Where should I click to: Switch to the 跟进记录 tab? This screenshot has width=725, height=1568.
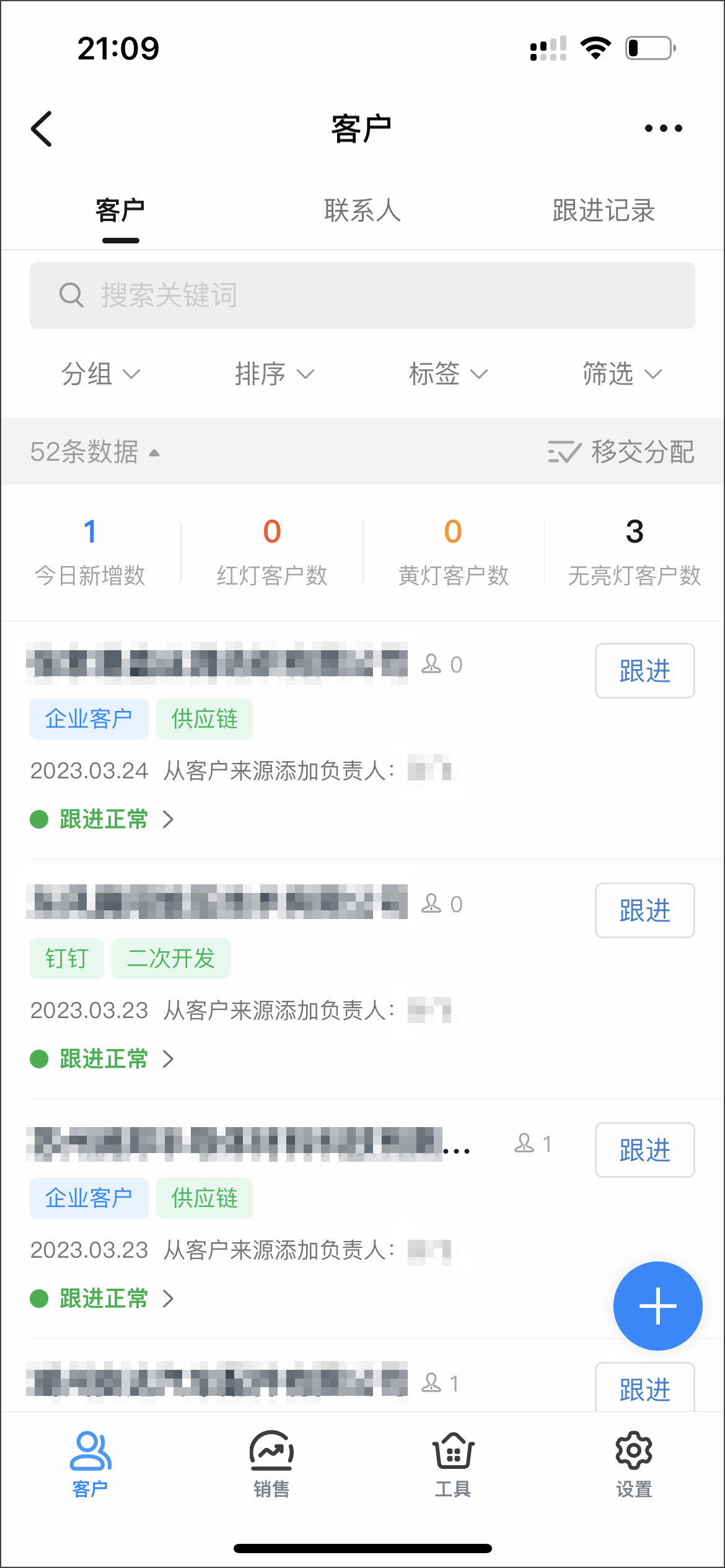tap(604, 211)
